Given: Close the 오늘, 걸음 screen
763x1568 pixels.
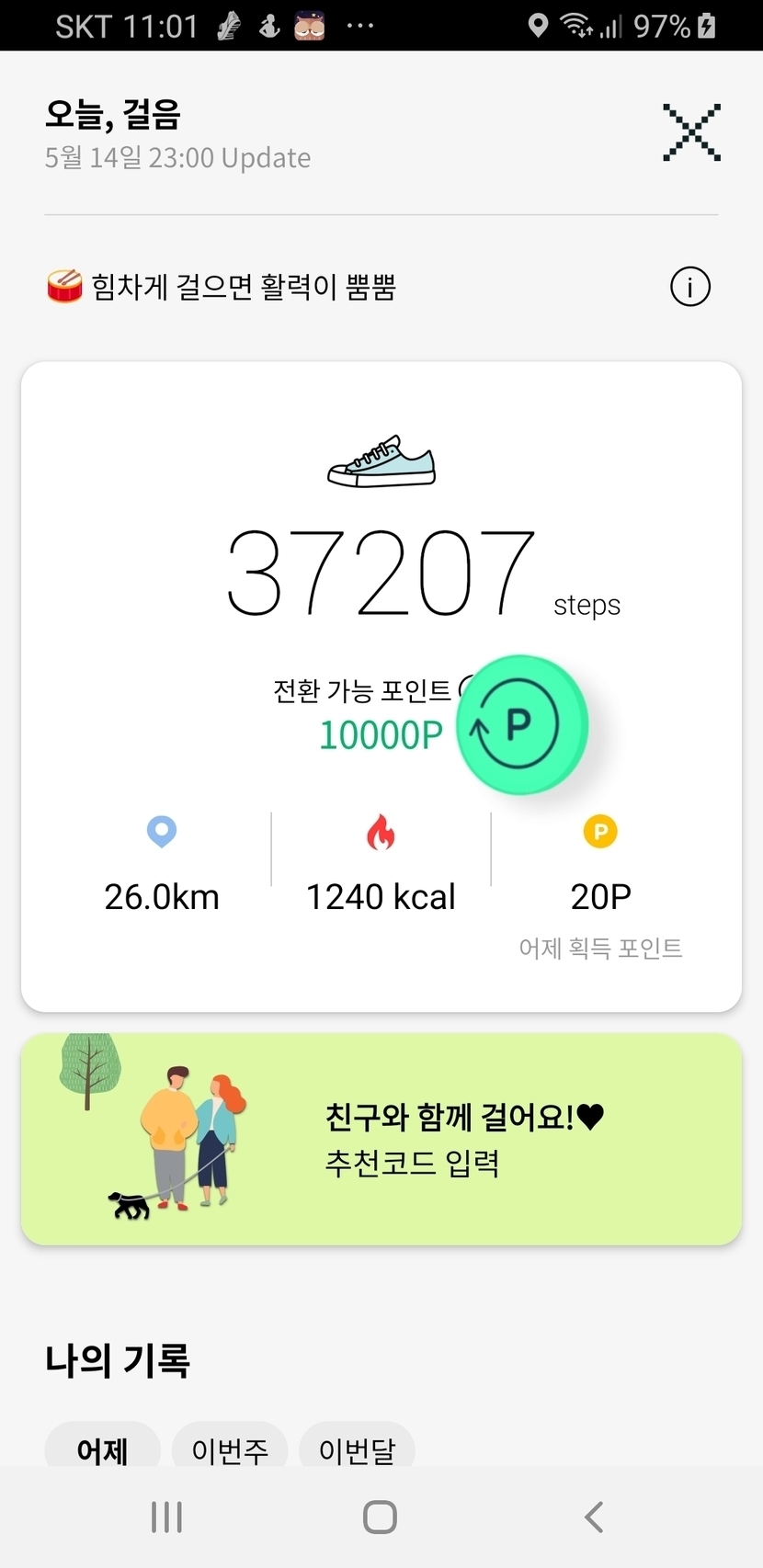Looking at the screenshot, I should tap(691, 133).
